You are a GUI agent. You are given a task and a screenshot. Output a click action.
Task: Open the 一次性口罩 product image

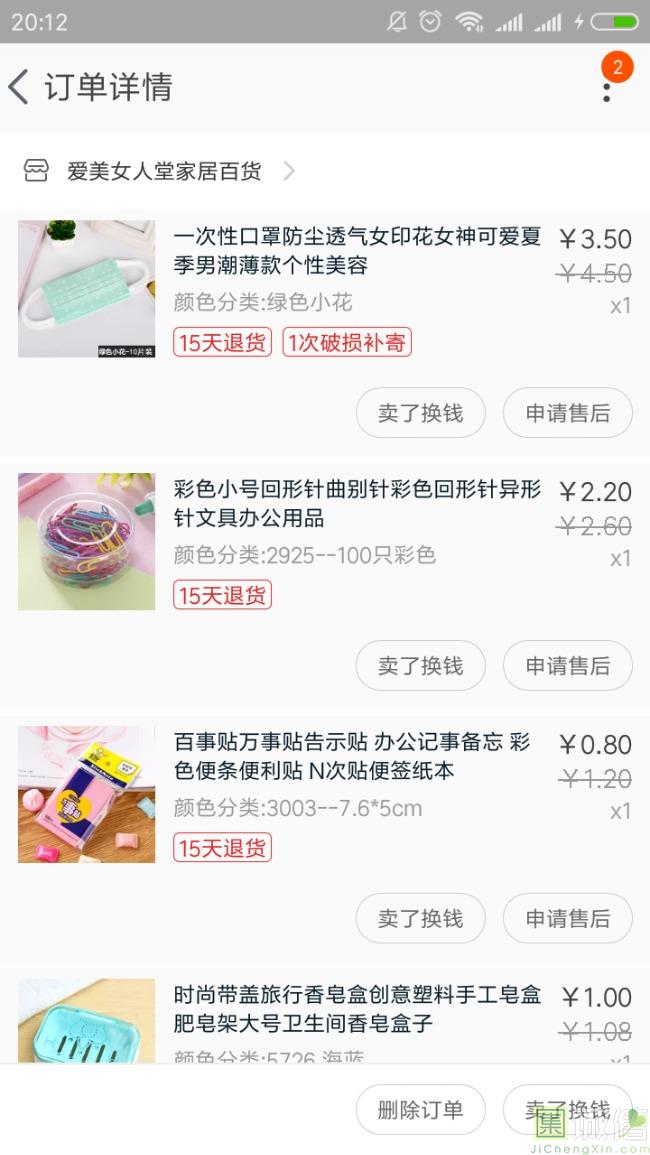tap(87, 289)
